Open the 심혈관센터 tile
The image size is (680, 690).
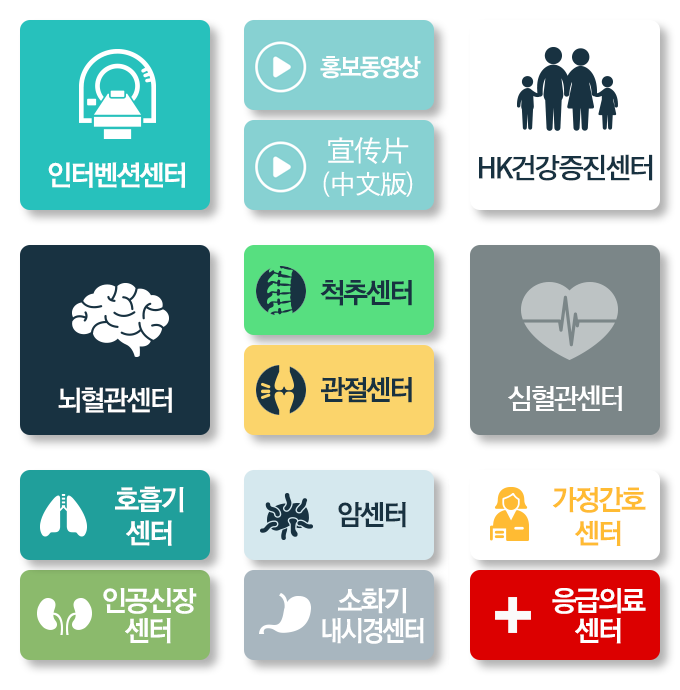[x=564, y=340]
